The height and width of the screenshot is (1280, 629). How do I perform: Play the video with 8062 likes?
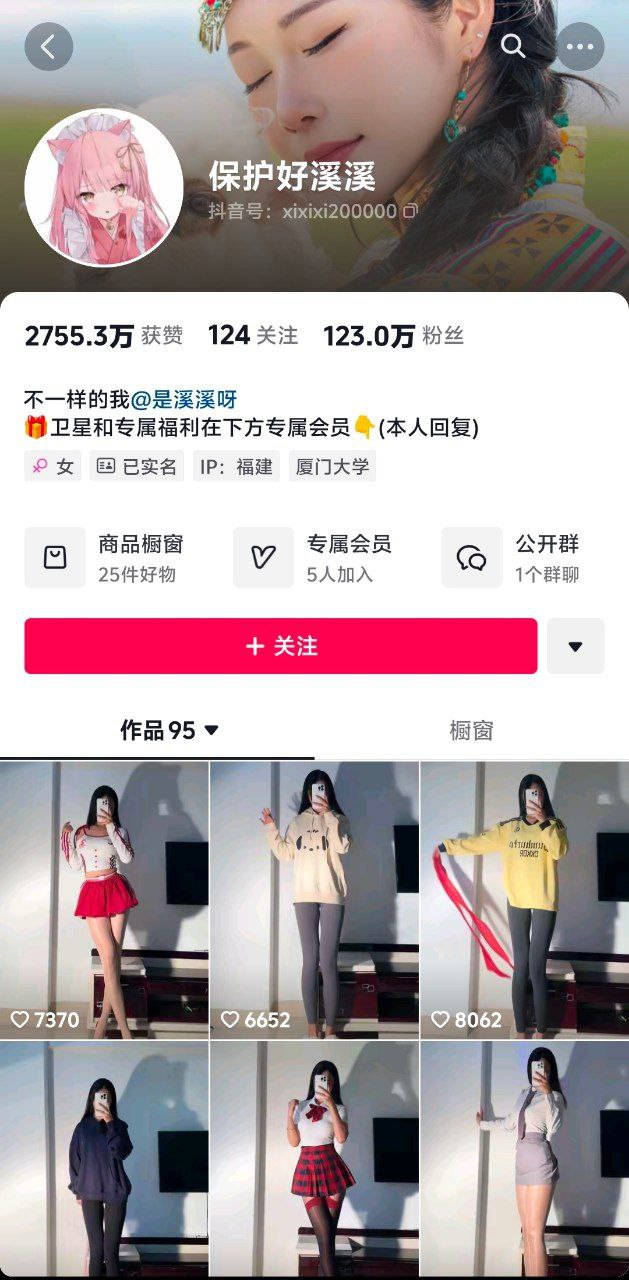[525, 900]
